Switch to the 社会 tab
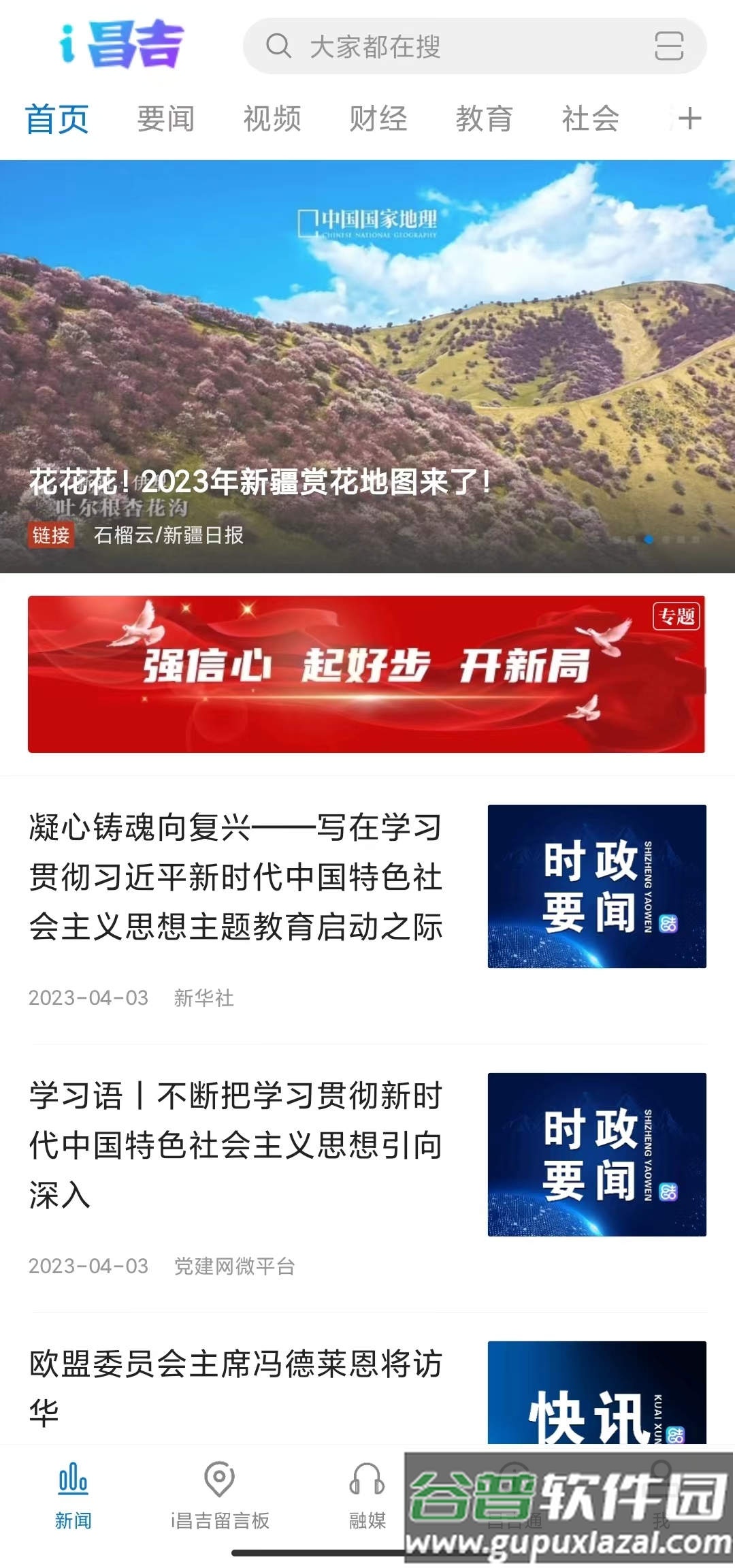This screenshot has height=1568, width=735. [590, 118]
